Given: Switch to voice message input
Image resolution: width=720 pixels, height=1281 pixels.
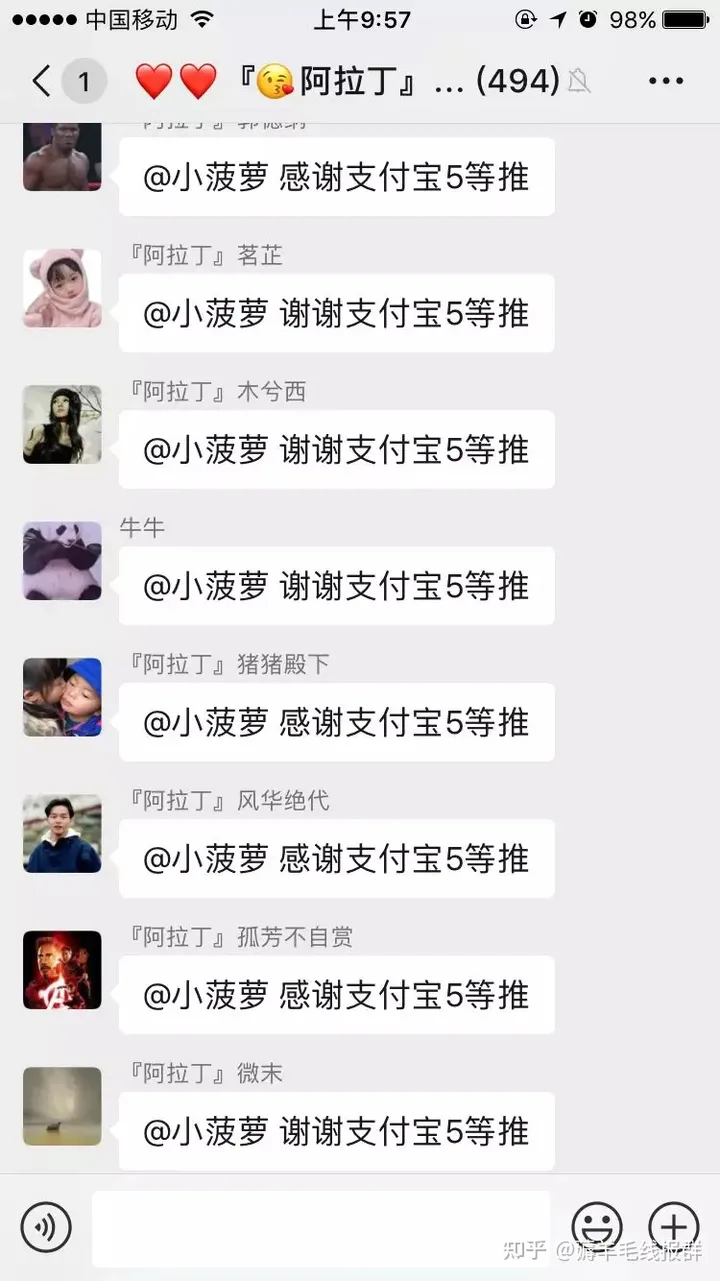Looking at the screenshot, I should tap(46, 1227).
